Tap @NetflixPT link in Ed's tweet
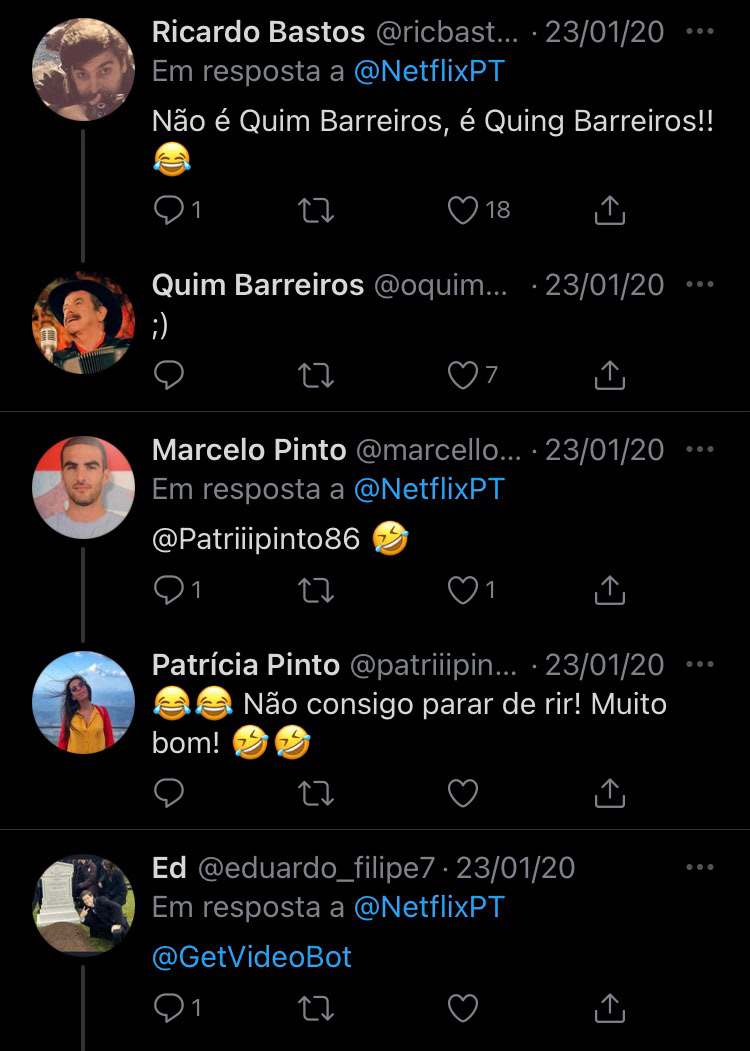Viewport: 750px width, 1051px height. coord(429,907)
